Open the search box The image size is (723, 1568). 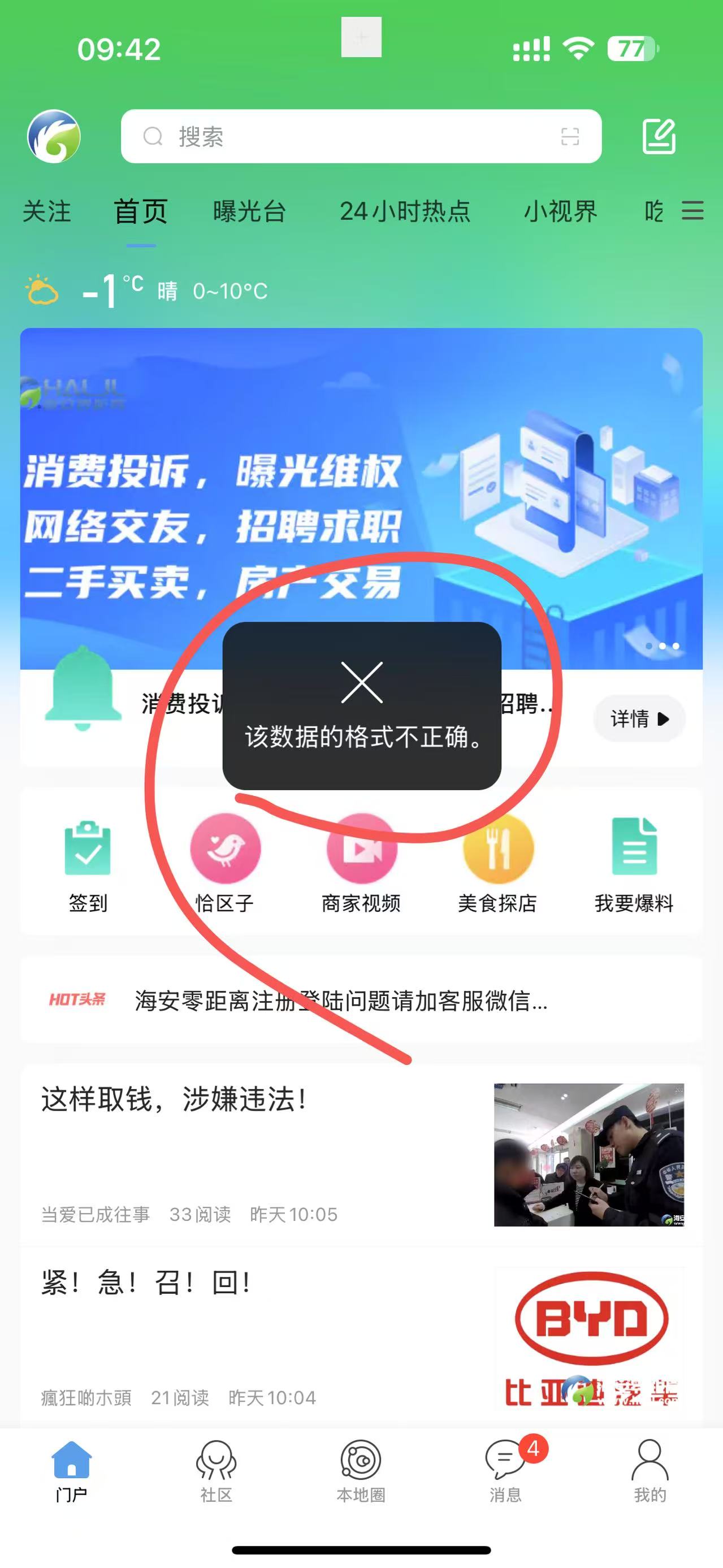(x=341, y=136)
